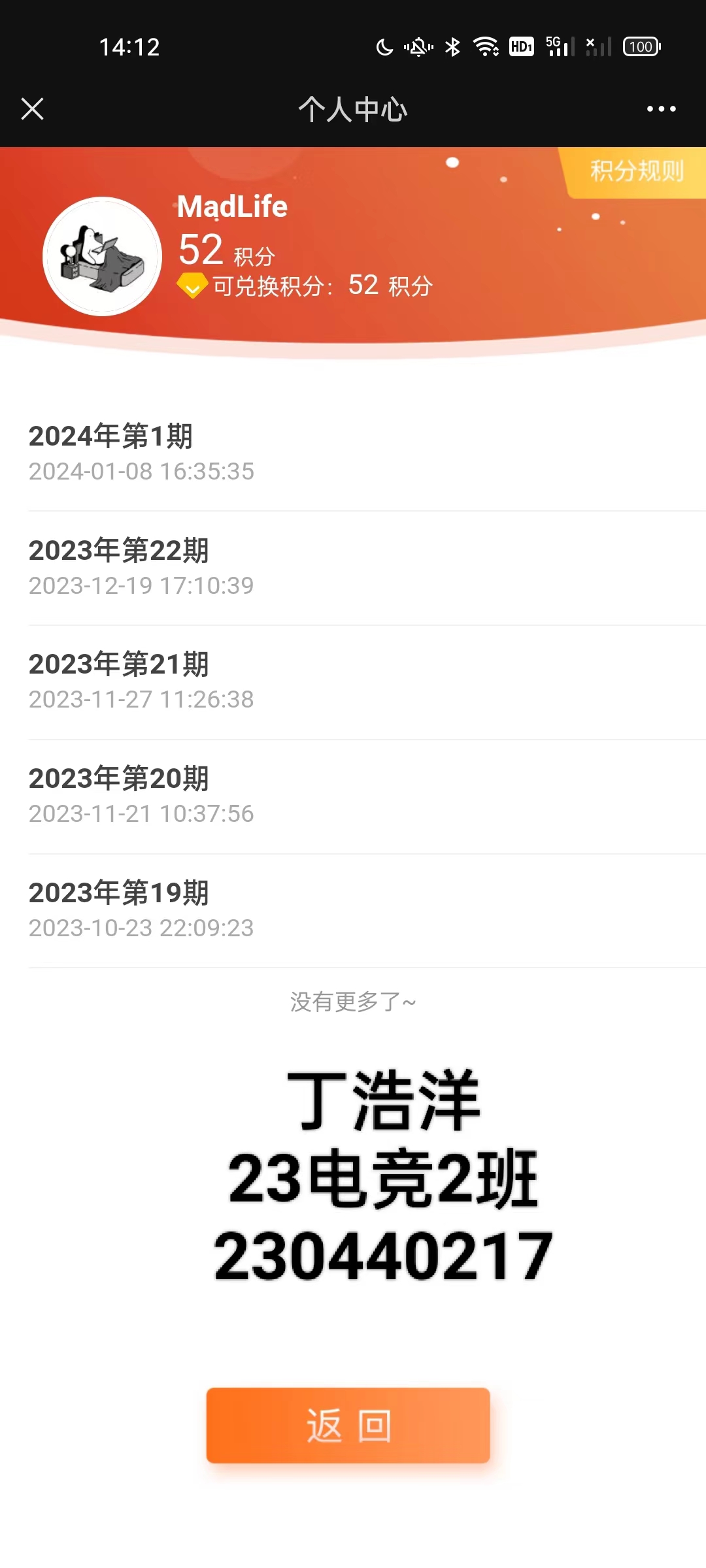This screenshot has height=1568, width=706.
Task: Tap the orange 返回 button
Action: tap(348, 1425)
